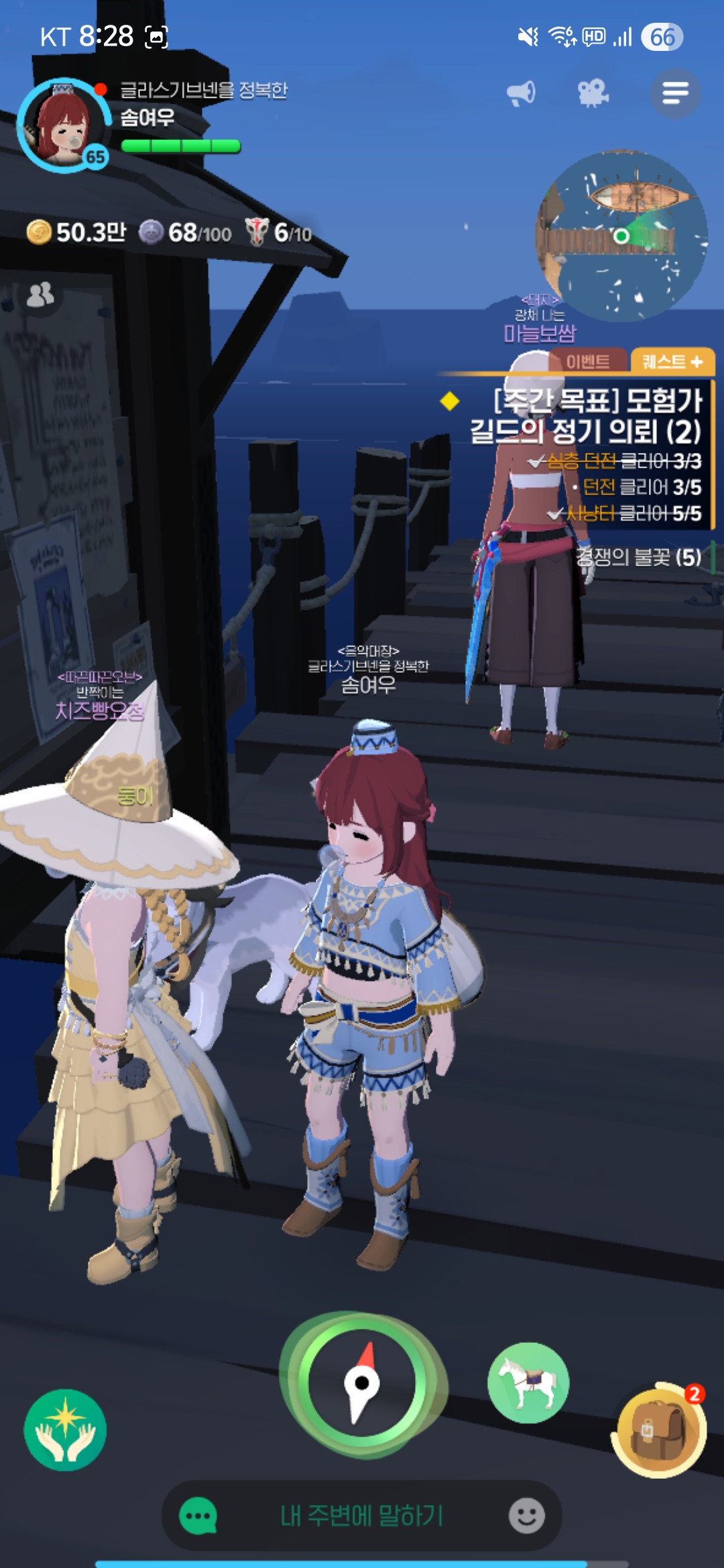Open the 경쟁의 불꽃 quest entry

tap(638, 557)
